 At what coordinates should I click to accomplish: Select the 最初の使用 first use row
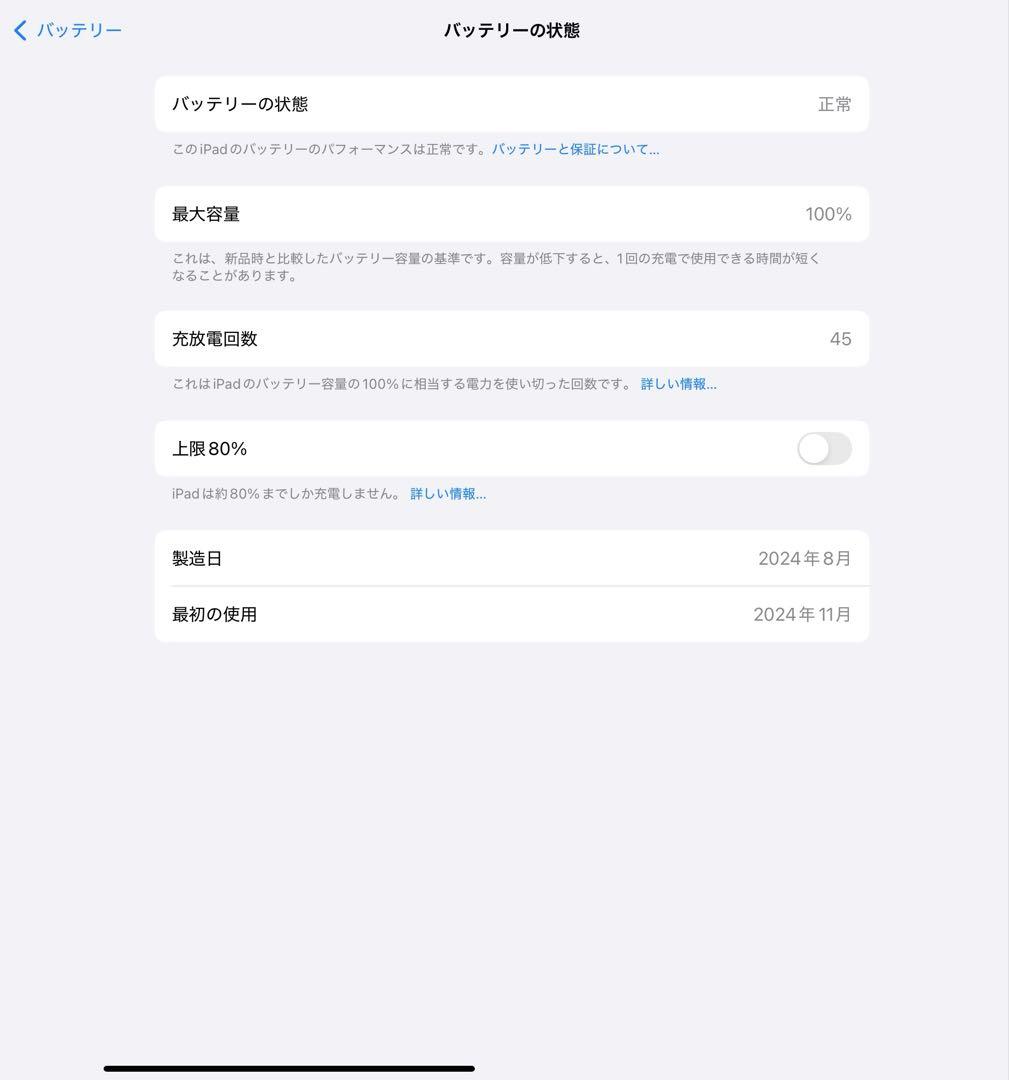point(511,614)
